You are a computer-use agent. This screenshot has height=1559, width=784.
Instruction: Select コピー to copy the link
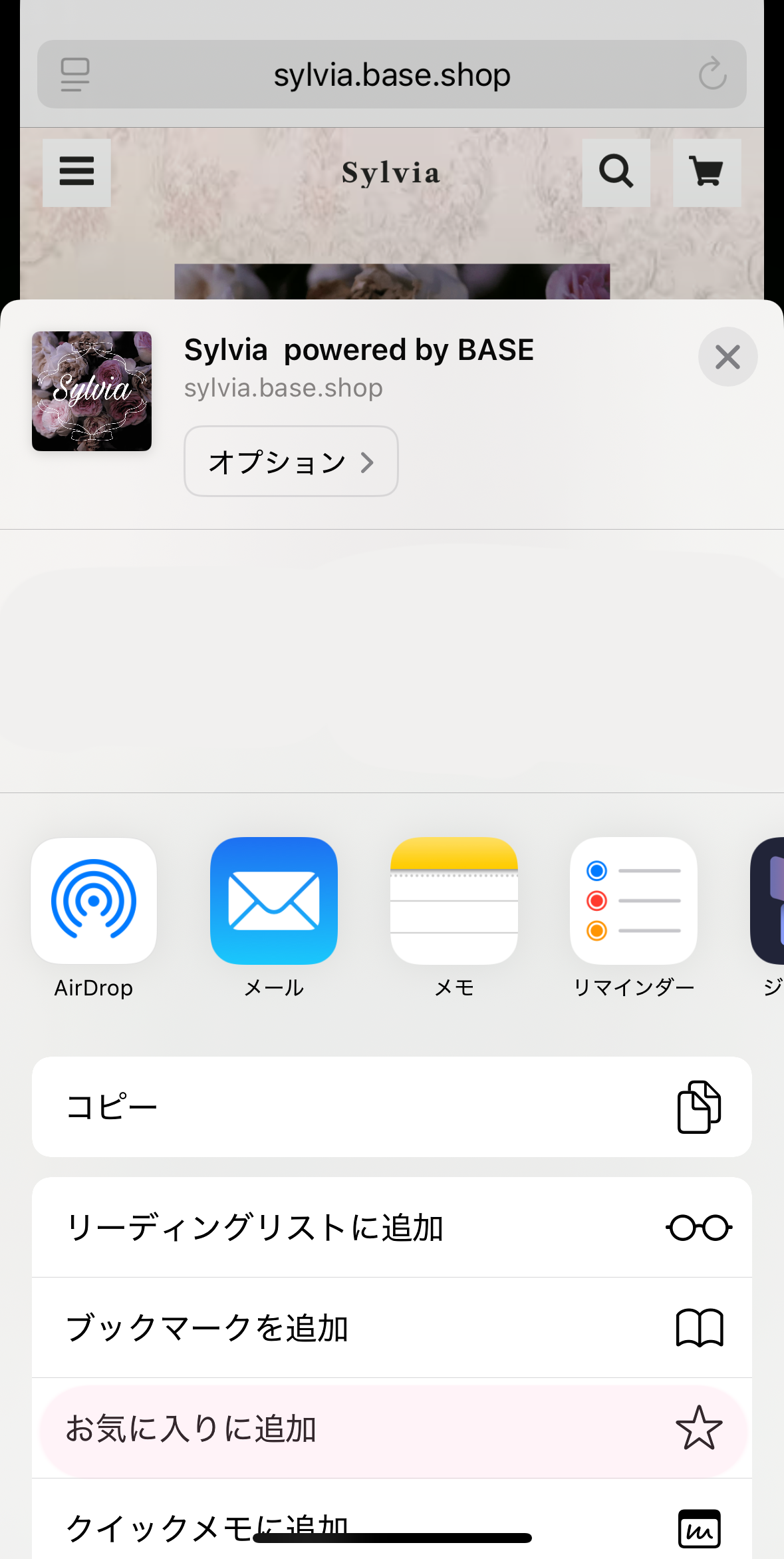(392, 1106)
